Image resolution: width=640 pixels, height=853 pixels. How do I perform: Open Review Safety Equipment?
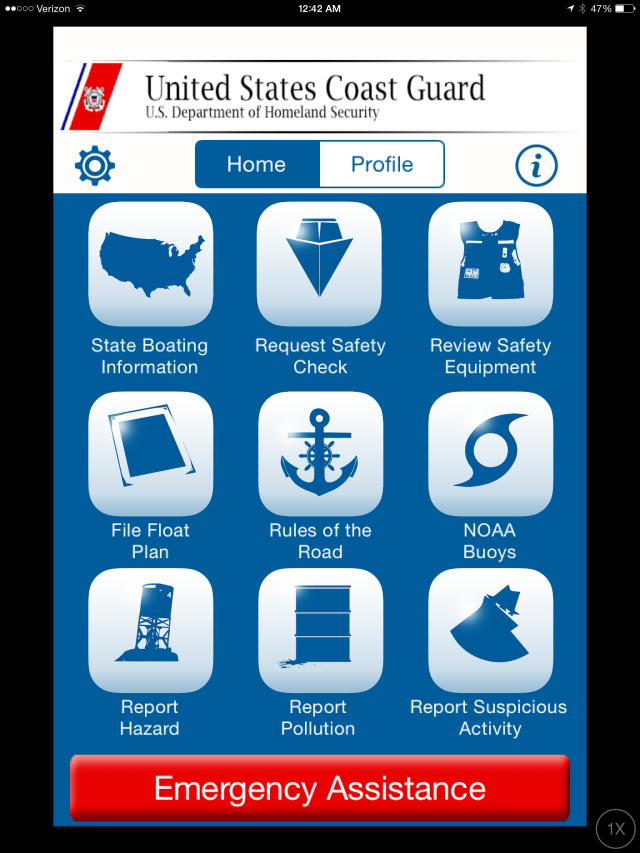click(x=490, y=264)
